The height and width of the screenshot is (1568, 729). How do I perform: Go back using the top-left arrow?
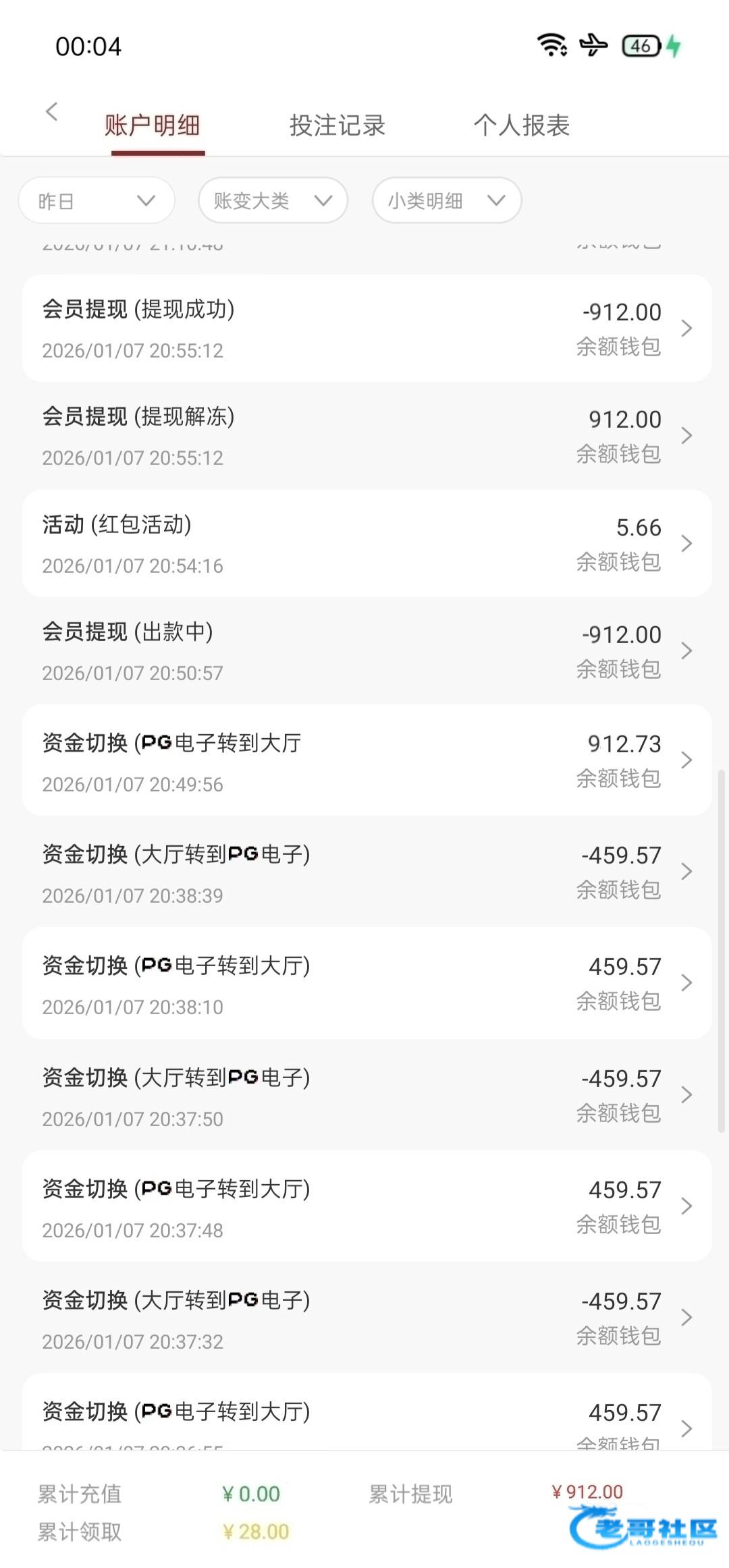(51, 112)
